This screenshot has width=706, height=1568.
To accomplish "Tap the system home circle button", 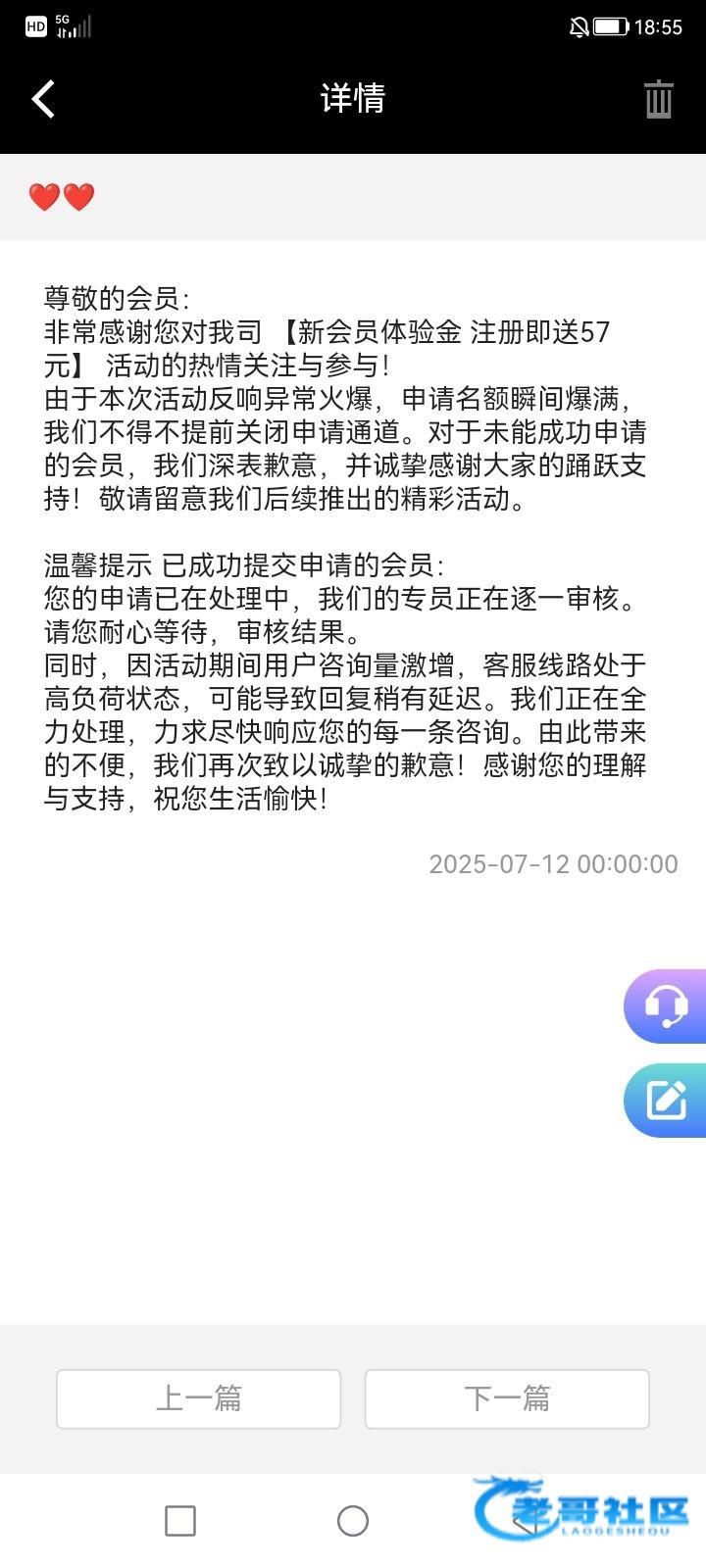I will point(353,1521).
